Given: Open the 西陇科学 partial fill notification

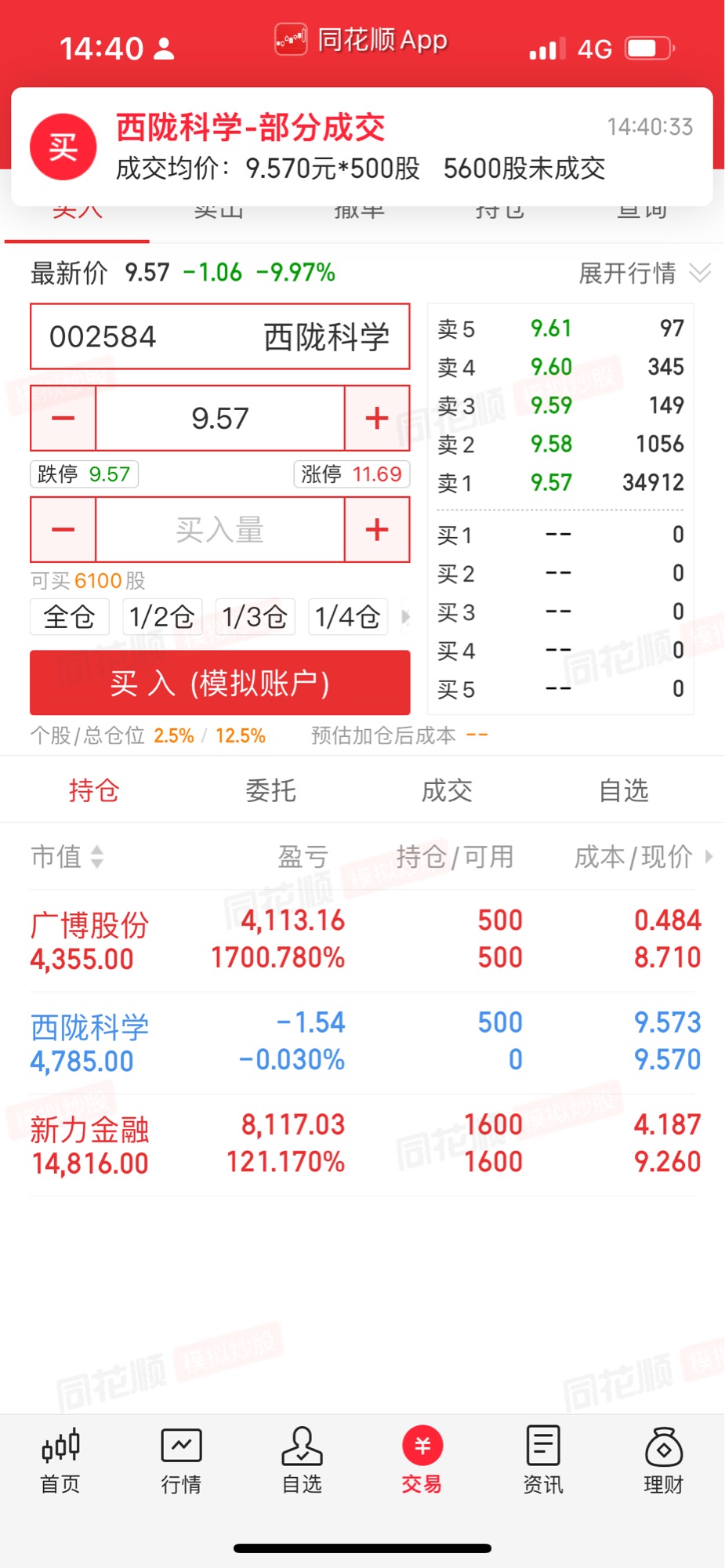Looking at the screenshot, I should (362, 147).
